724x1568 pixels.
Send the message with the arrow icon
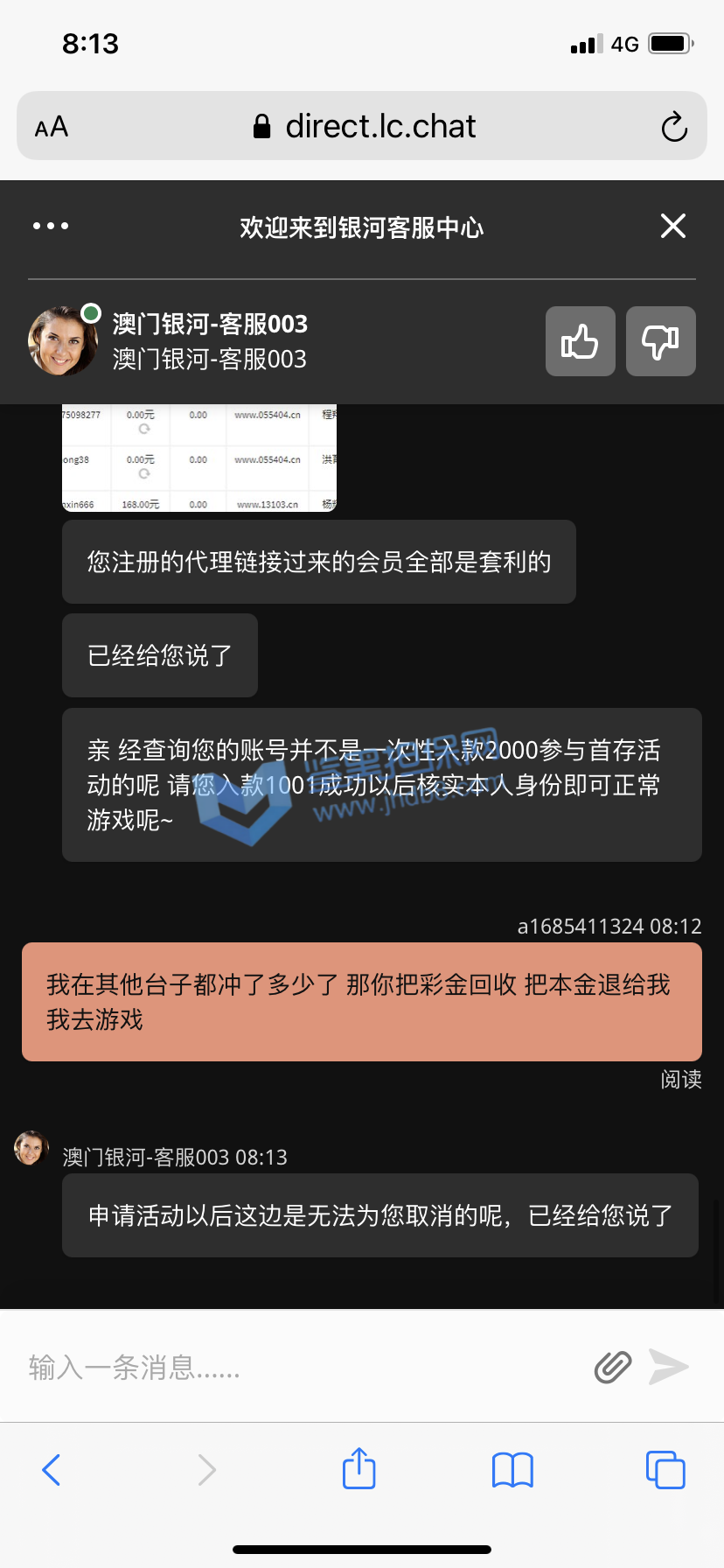tap(669, 1367)
